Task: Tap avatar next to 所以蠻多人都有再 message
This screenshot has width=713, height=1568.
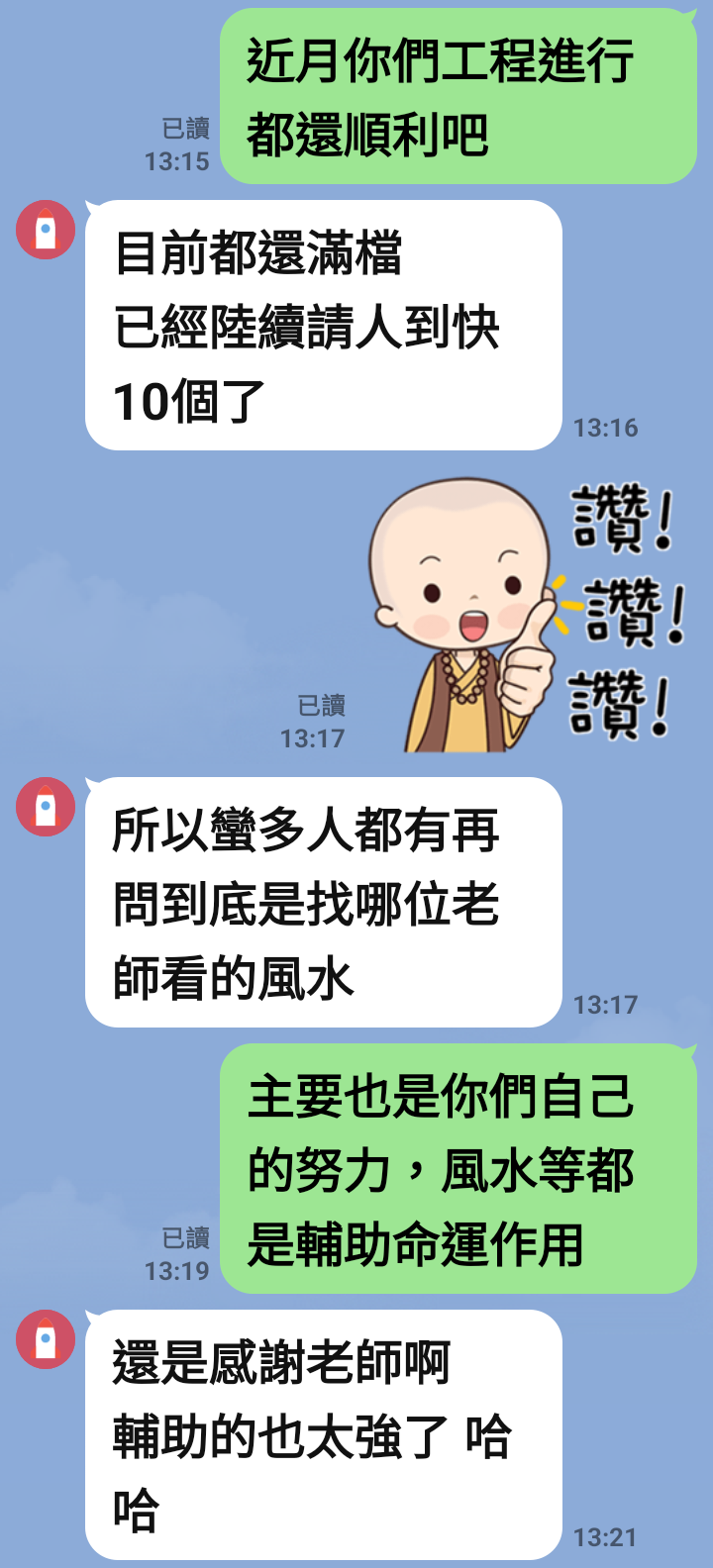Action: coord(46,807)
